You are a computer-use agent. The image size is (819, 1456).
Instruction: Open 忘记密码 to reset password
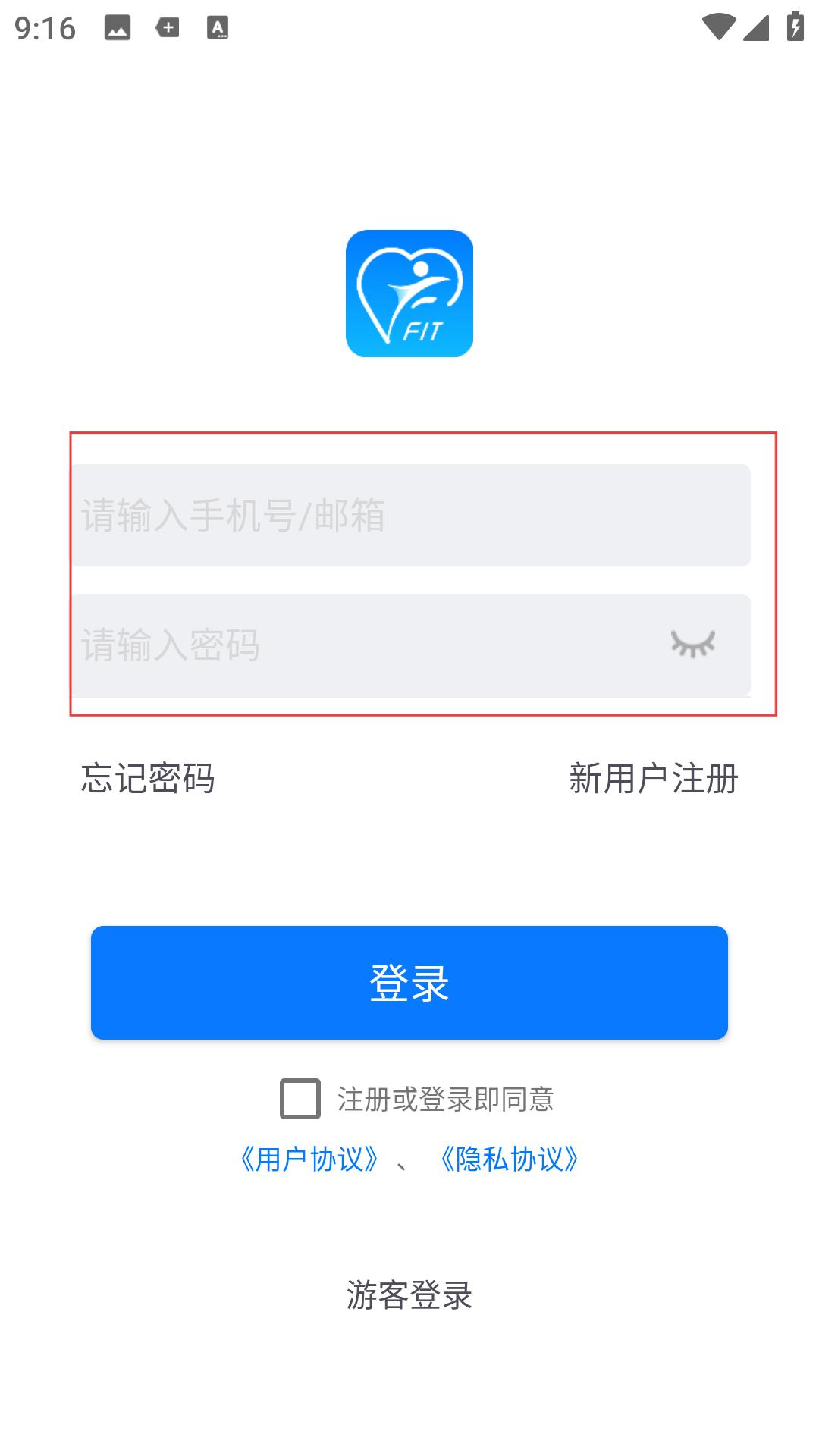click(x=148, y=779)
